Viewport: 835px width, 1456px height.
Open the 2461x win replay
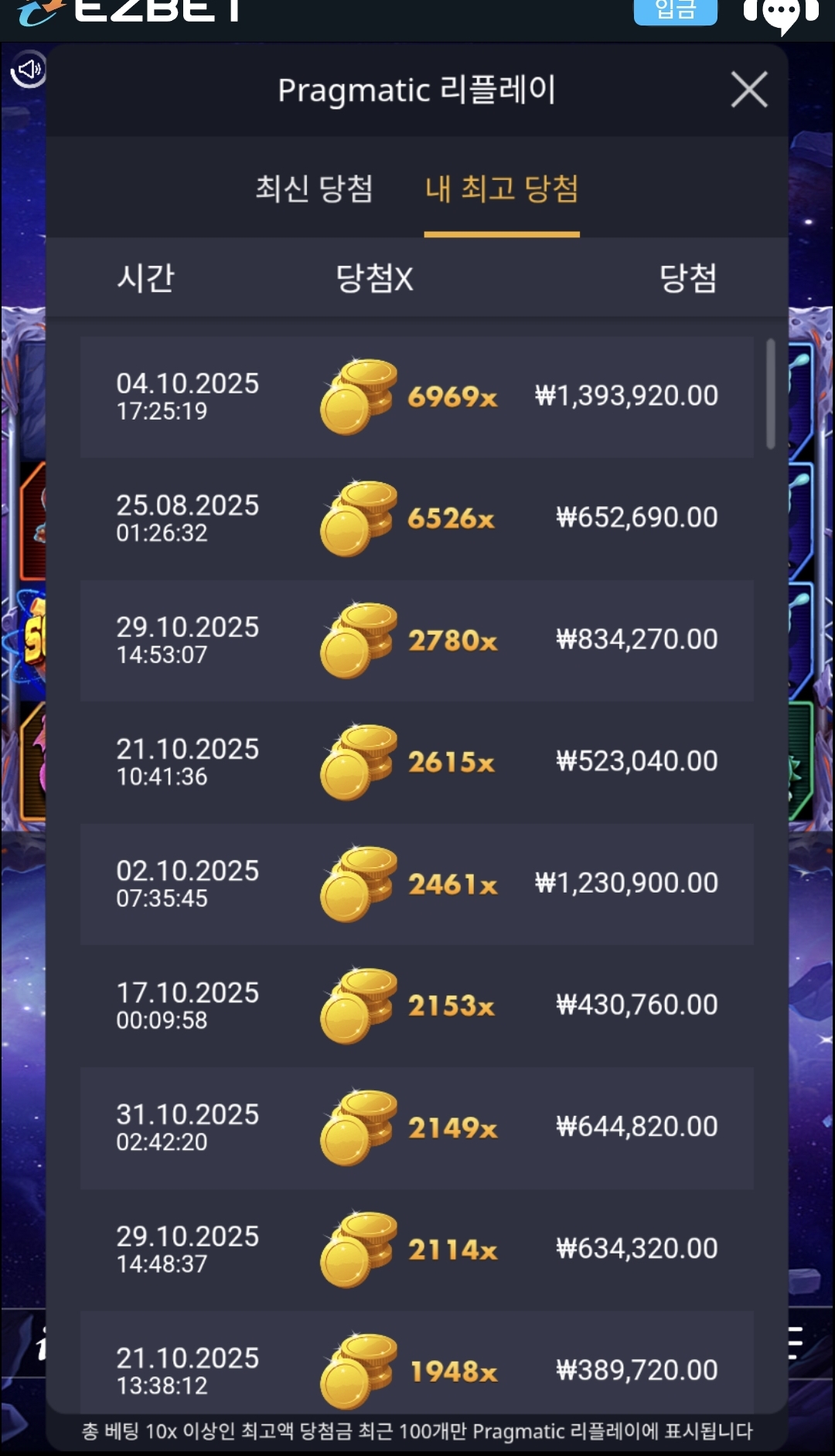tap(417, 884)
